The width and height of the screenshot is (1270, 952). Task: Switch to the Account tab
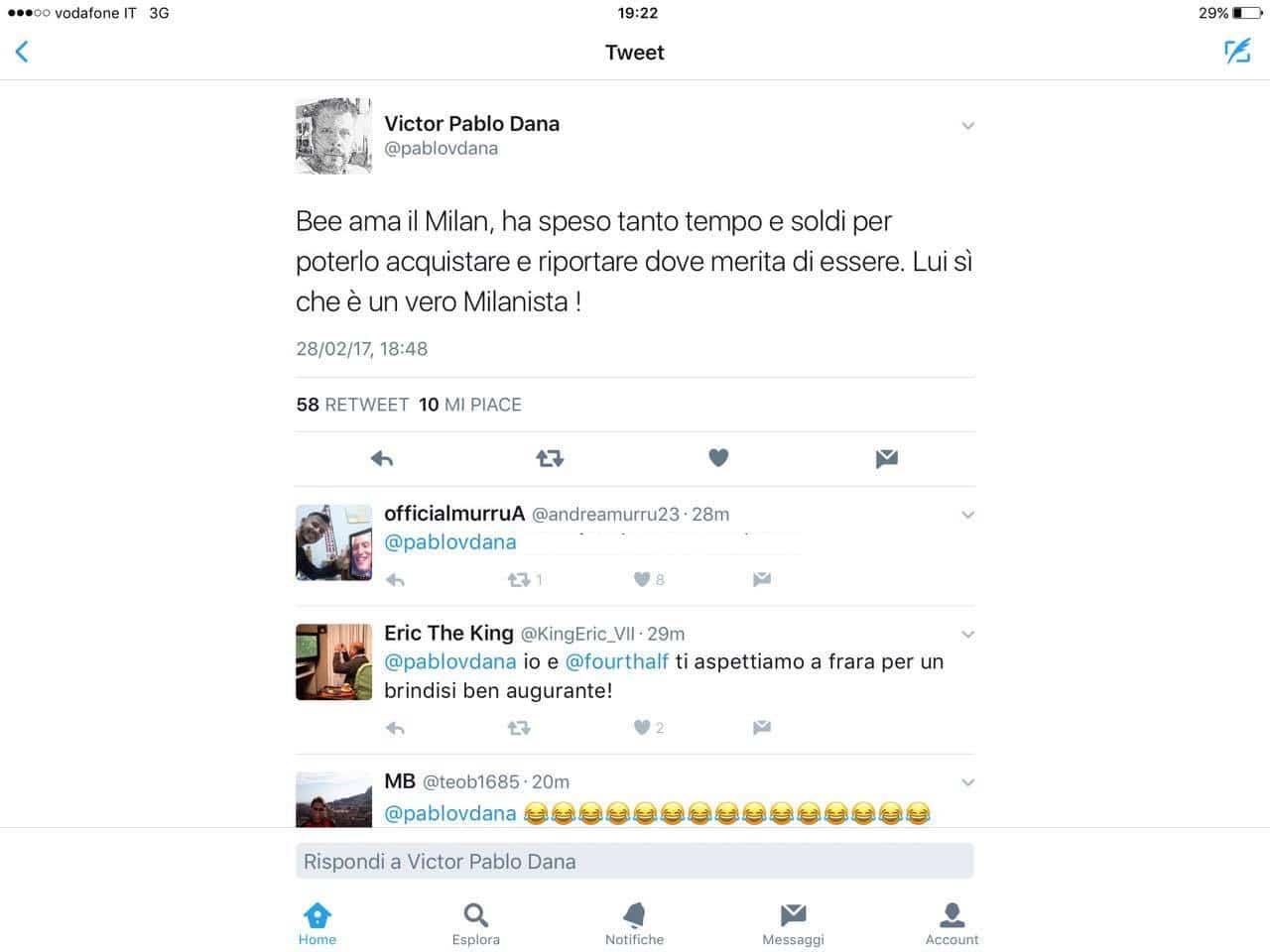[x=952, y=922]
